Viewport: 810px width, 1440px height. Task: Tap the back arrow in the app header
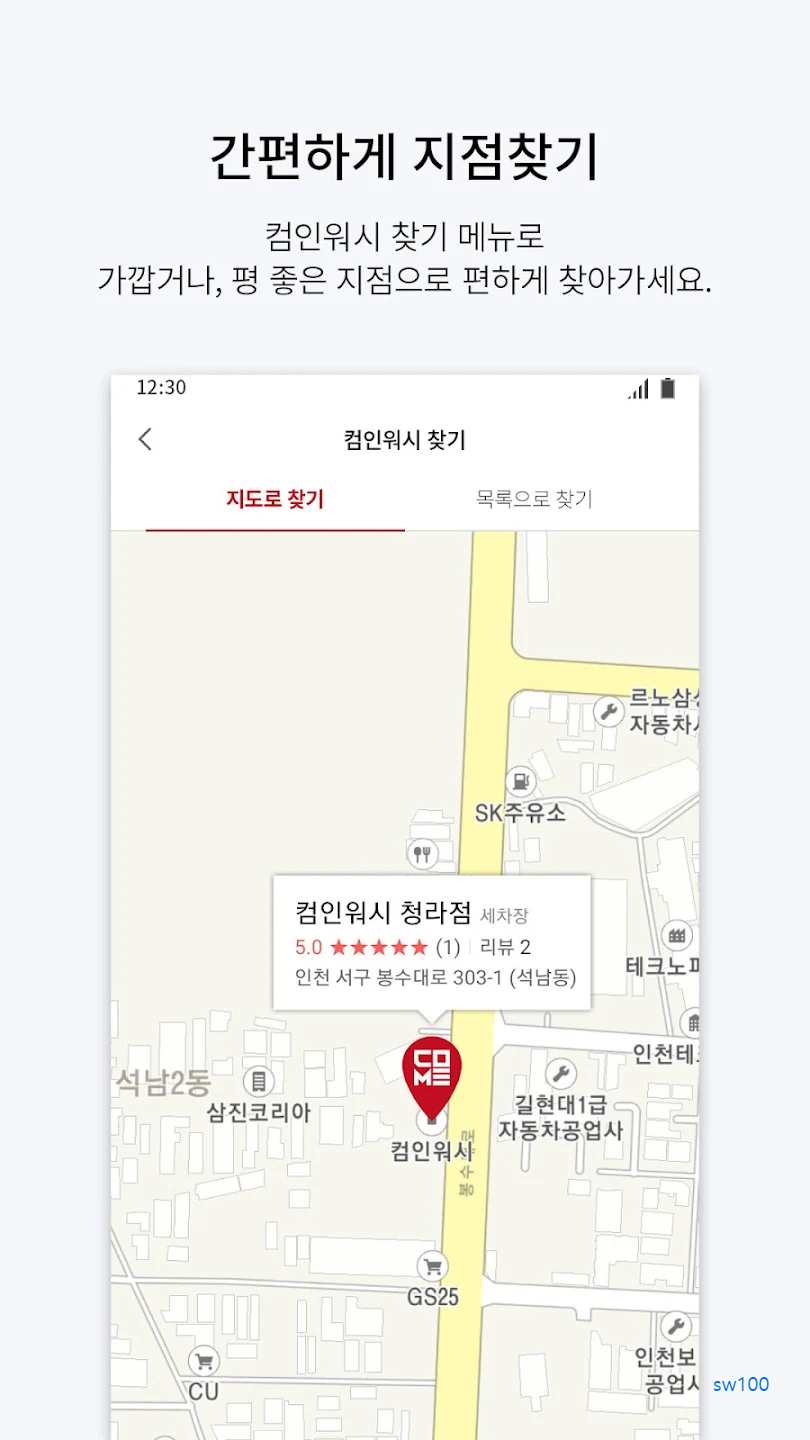[145, 439]
